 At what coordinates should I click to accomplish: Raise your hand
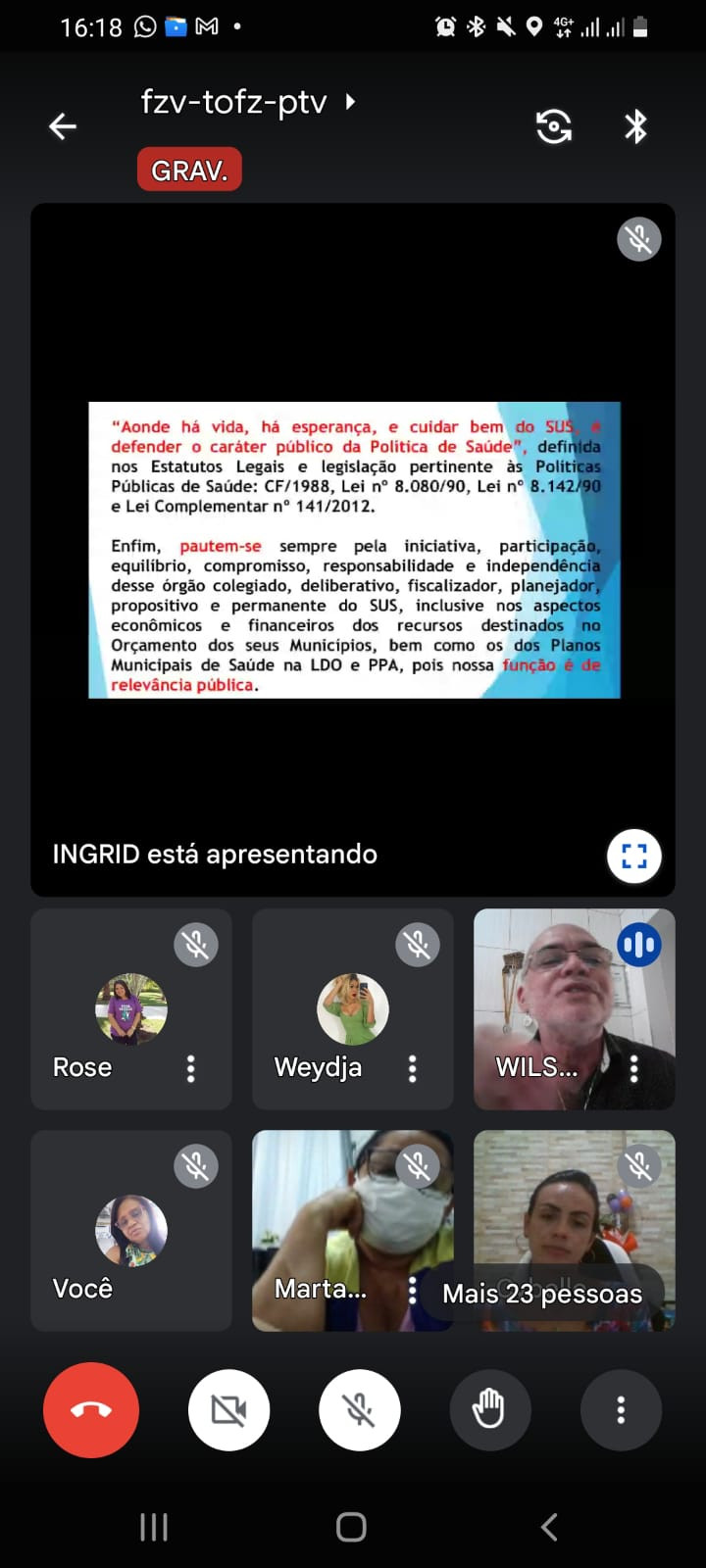point(490,1410)
